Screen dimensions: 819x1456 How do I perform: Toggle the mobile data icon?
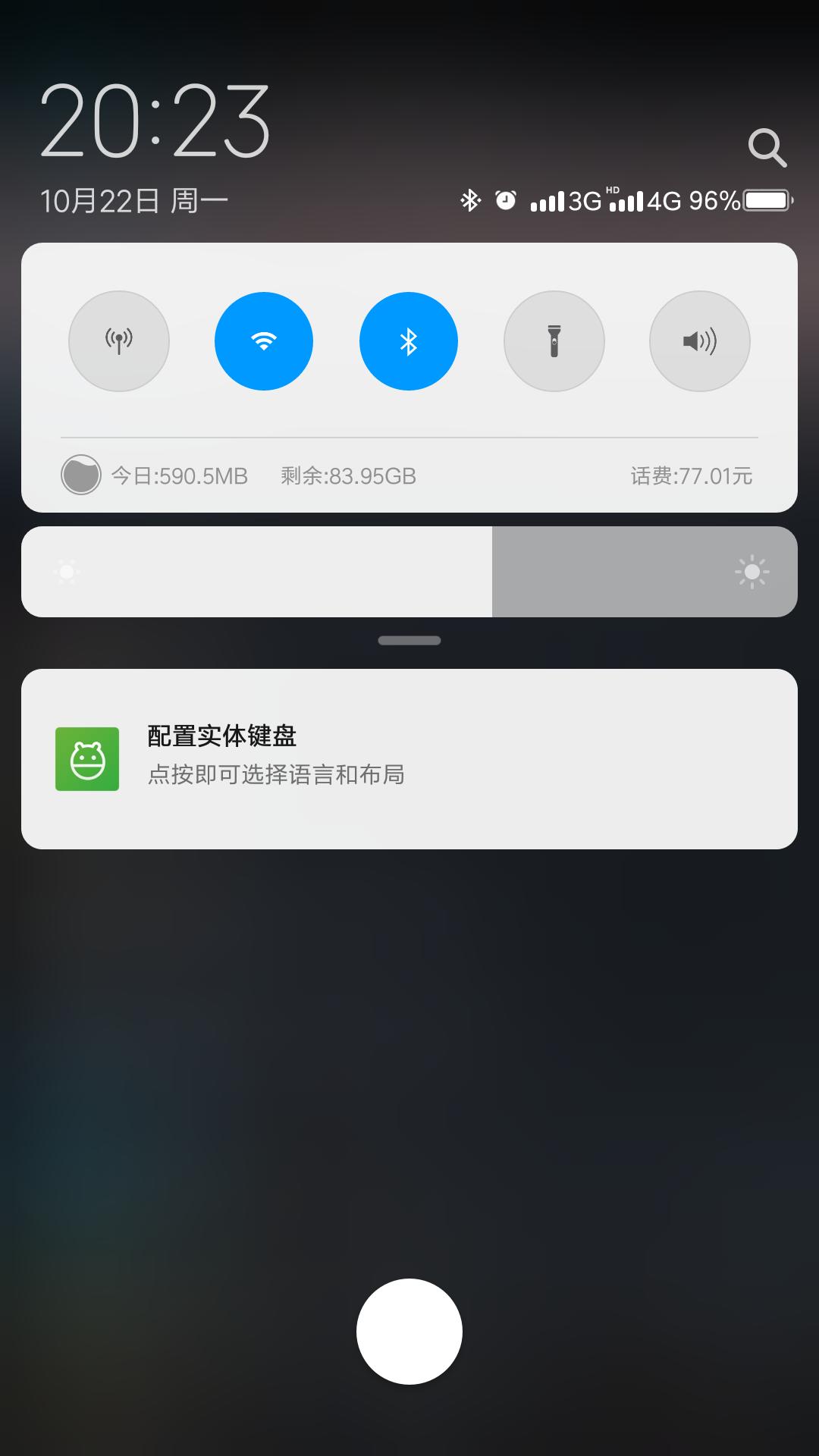point(118,341)
